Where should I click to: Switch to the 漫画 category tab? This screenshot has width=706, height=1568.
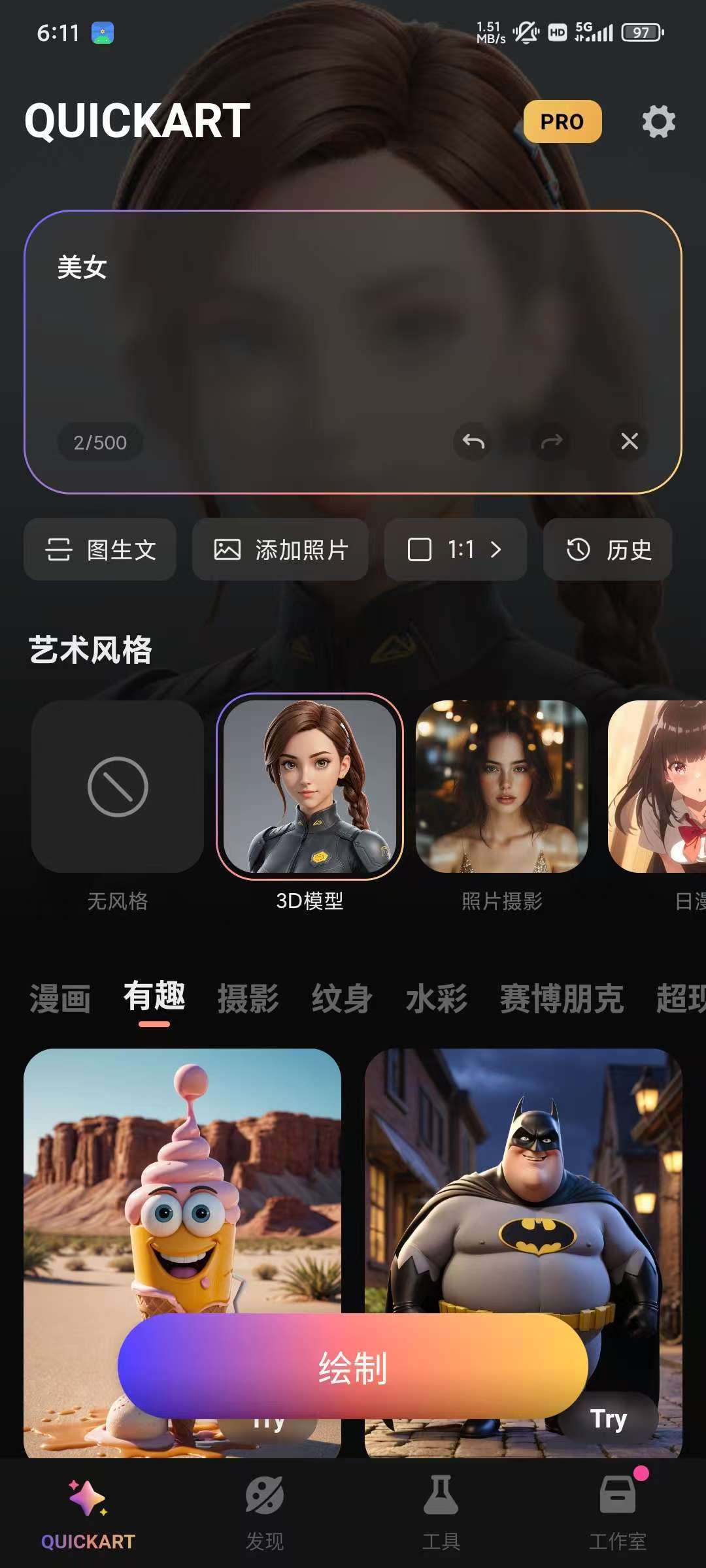60,999
